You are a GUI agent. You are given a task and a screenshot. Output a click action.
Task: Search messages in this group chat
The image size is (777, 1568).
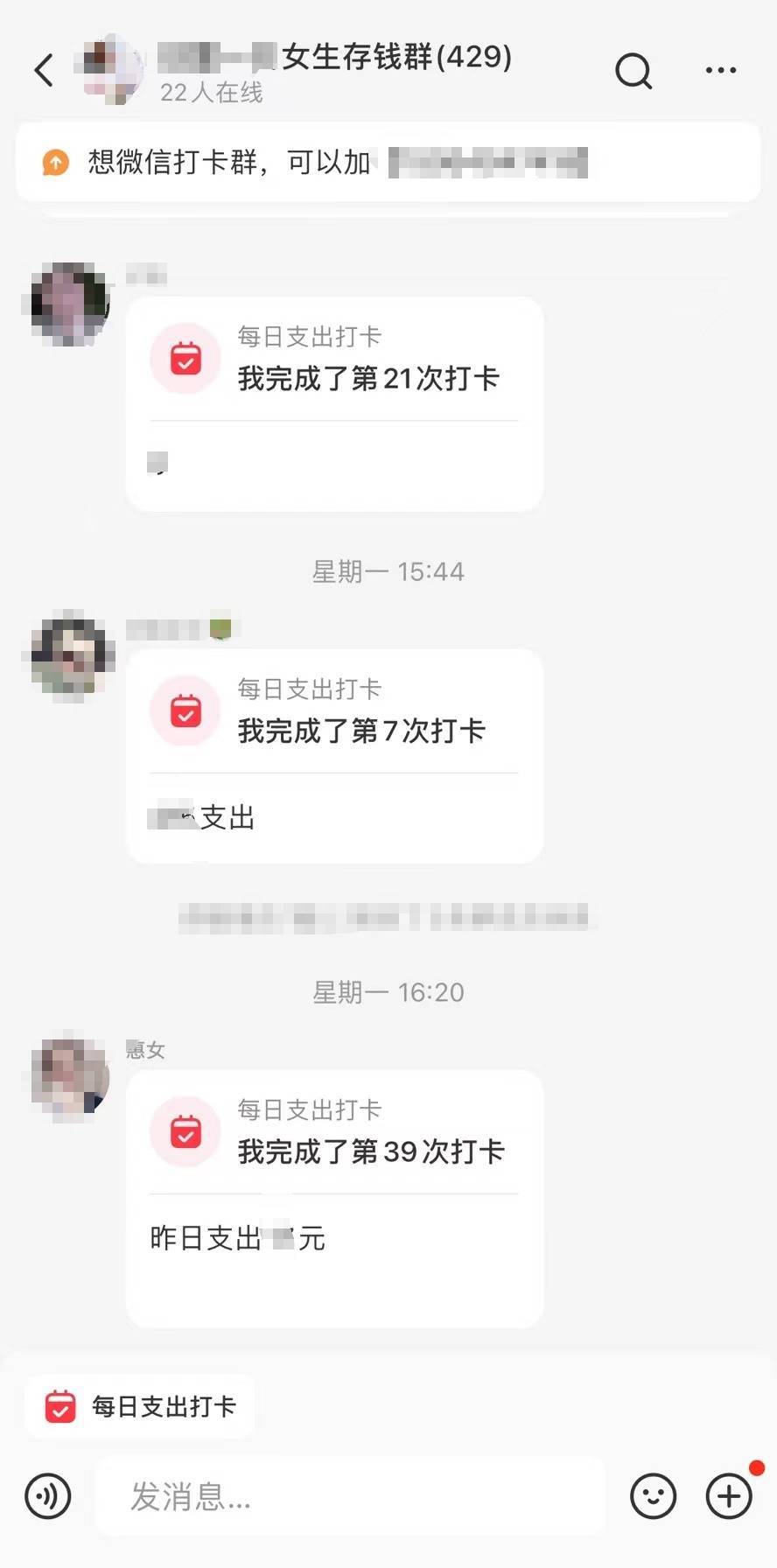[x=633, y=71]
